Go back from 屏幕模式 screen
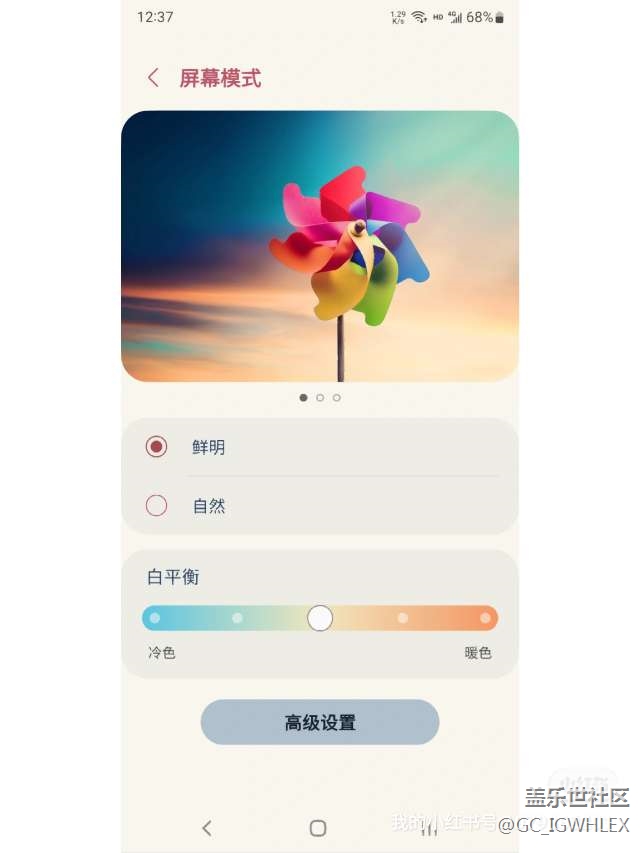 pos(153,78)
